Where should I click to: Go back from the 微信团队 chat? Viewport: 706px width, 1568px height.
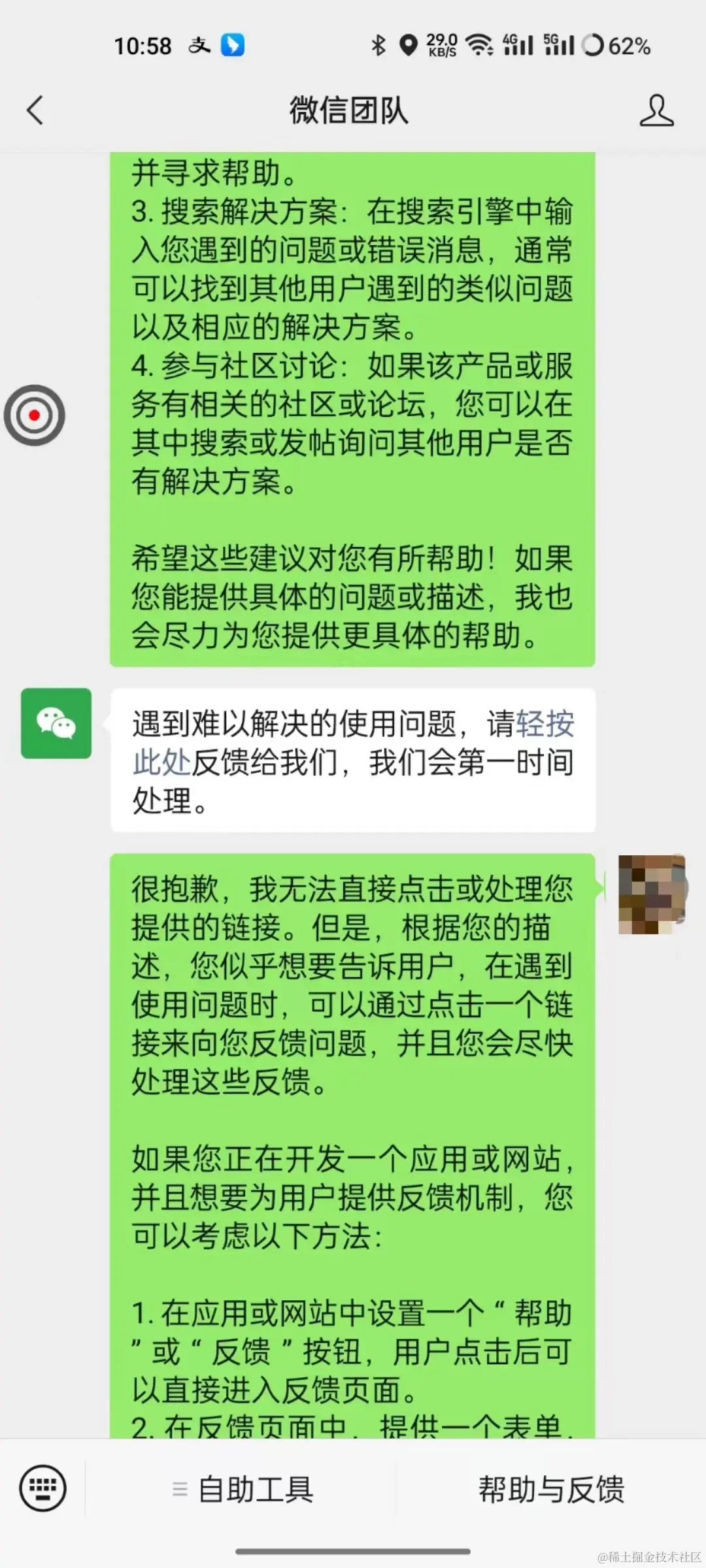[x=35, y=110]
